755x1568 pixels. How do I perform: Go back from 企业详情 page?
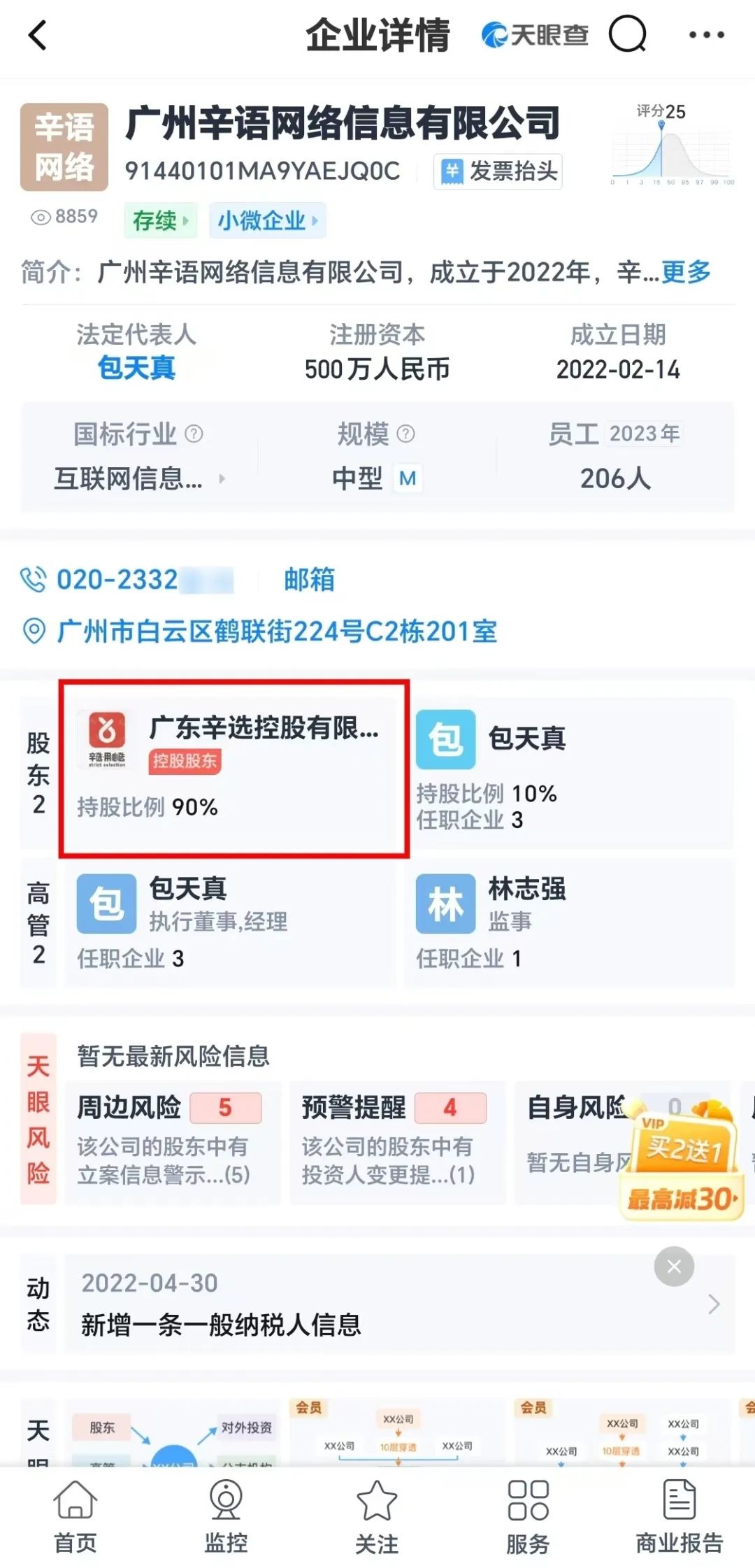coord(38,35)
